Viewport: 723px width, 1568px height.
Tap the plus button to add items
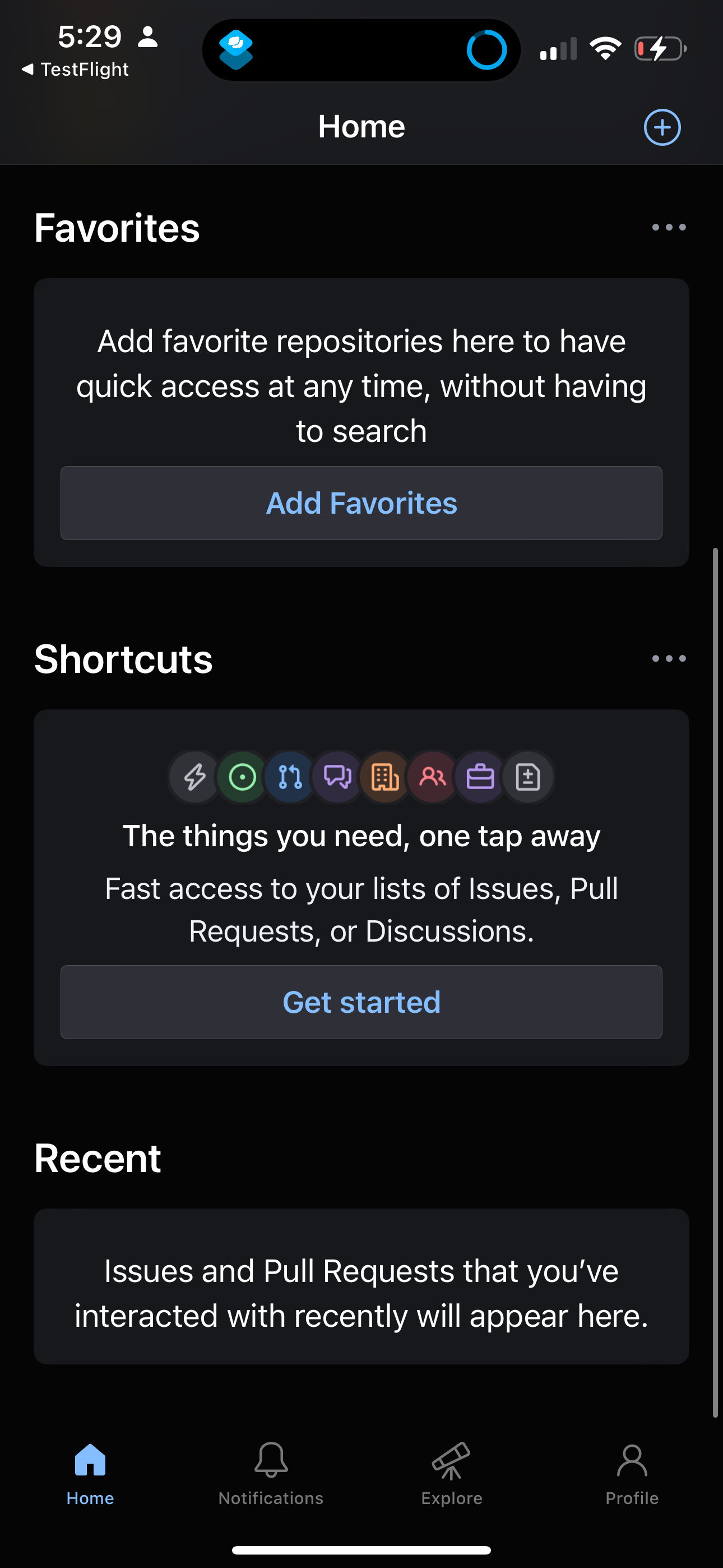(661, 127)
